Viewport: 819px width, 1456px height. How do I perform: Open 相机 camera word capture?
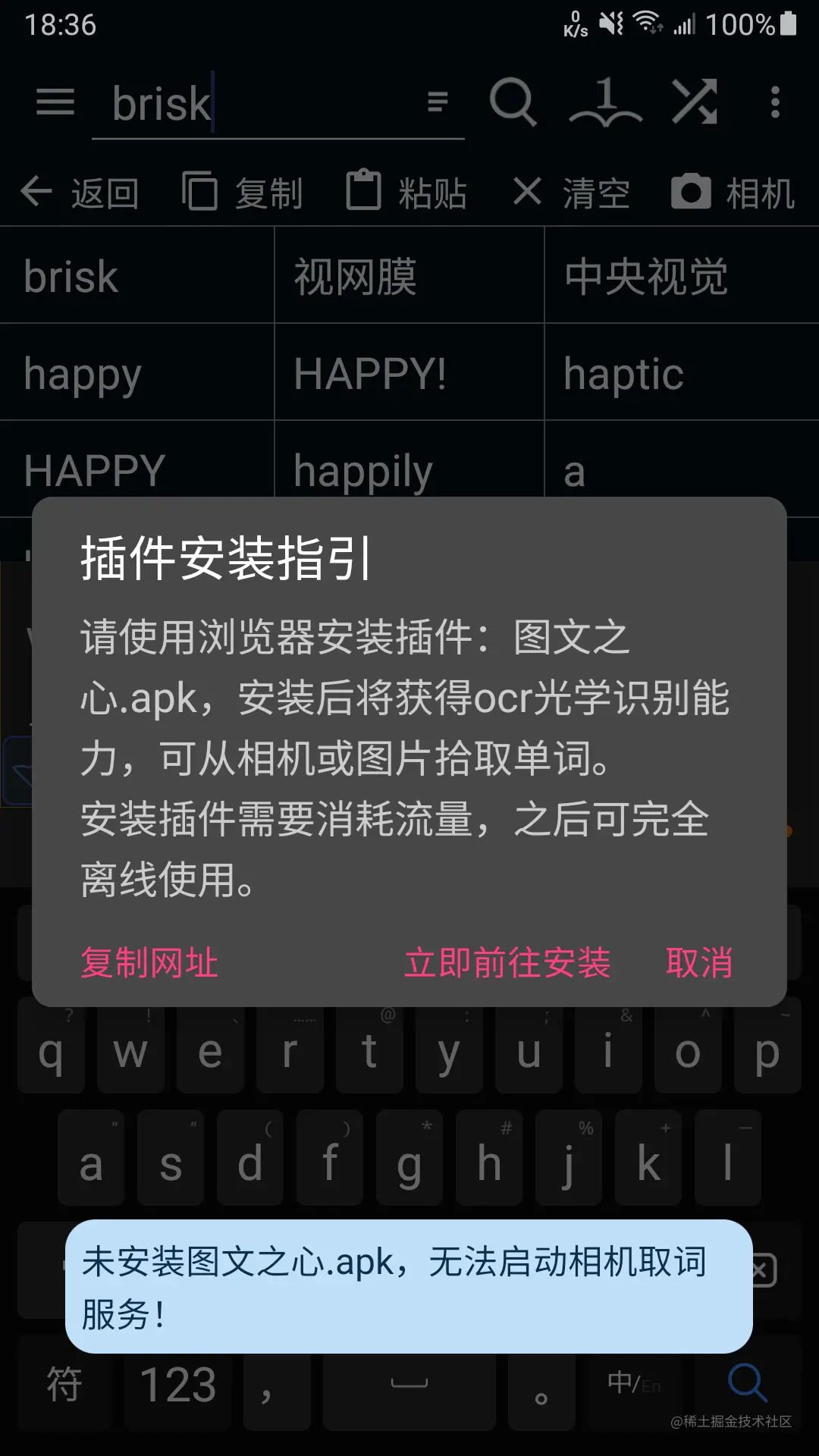[733, 193]
